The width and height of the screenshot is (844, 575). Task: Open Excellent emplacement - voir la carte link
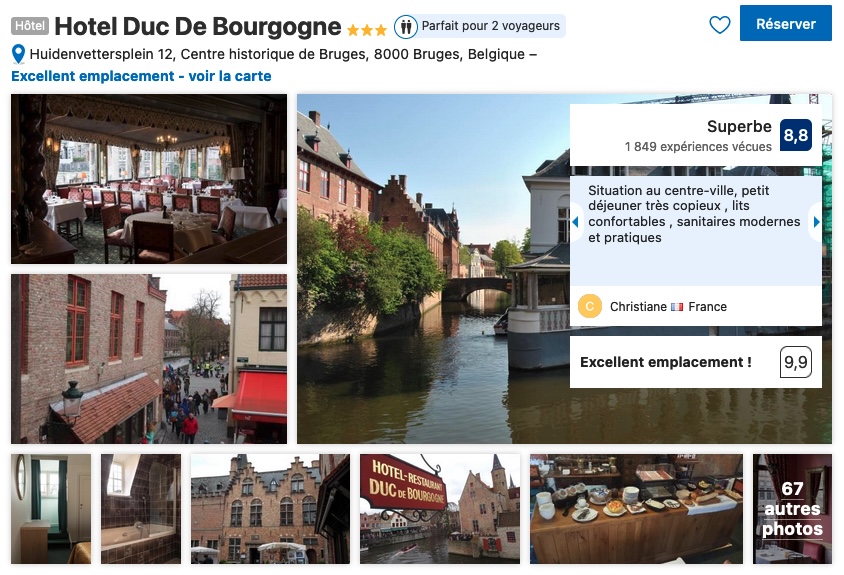pos(141,76)
